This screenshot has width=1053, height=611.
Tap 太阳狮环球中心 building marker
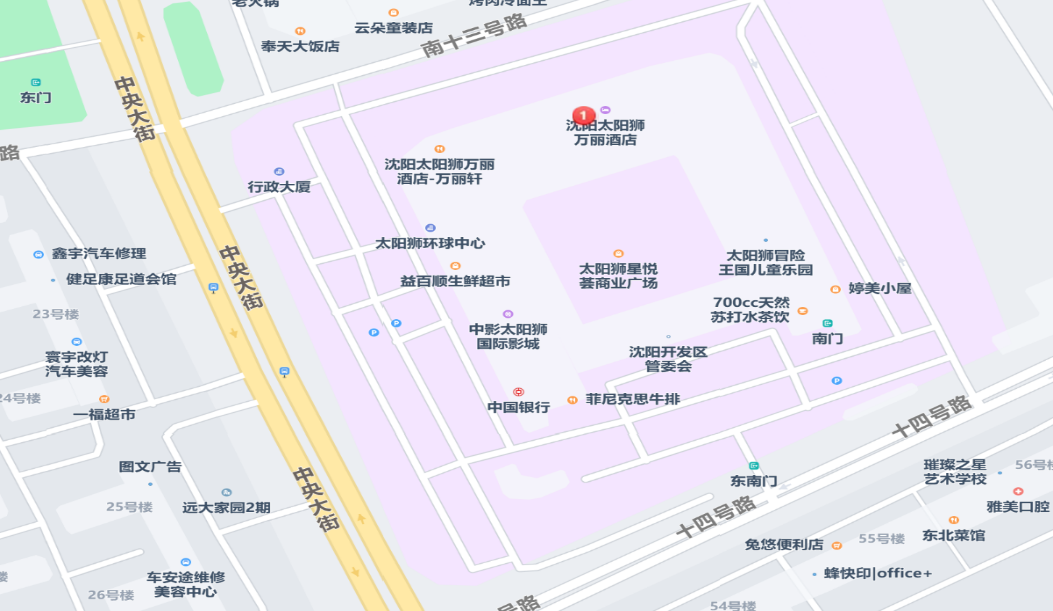[x=431, y=228]
